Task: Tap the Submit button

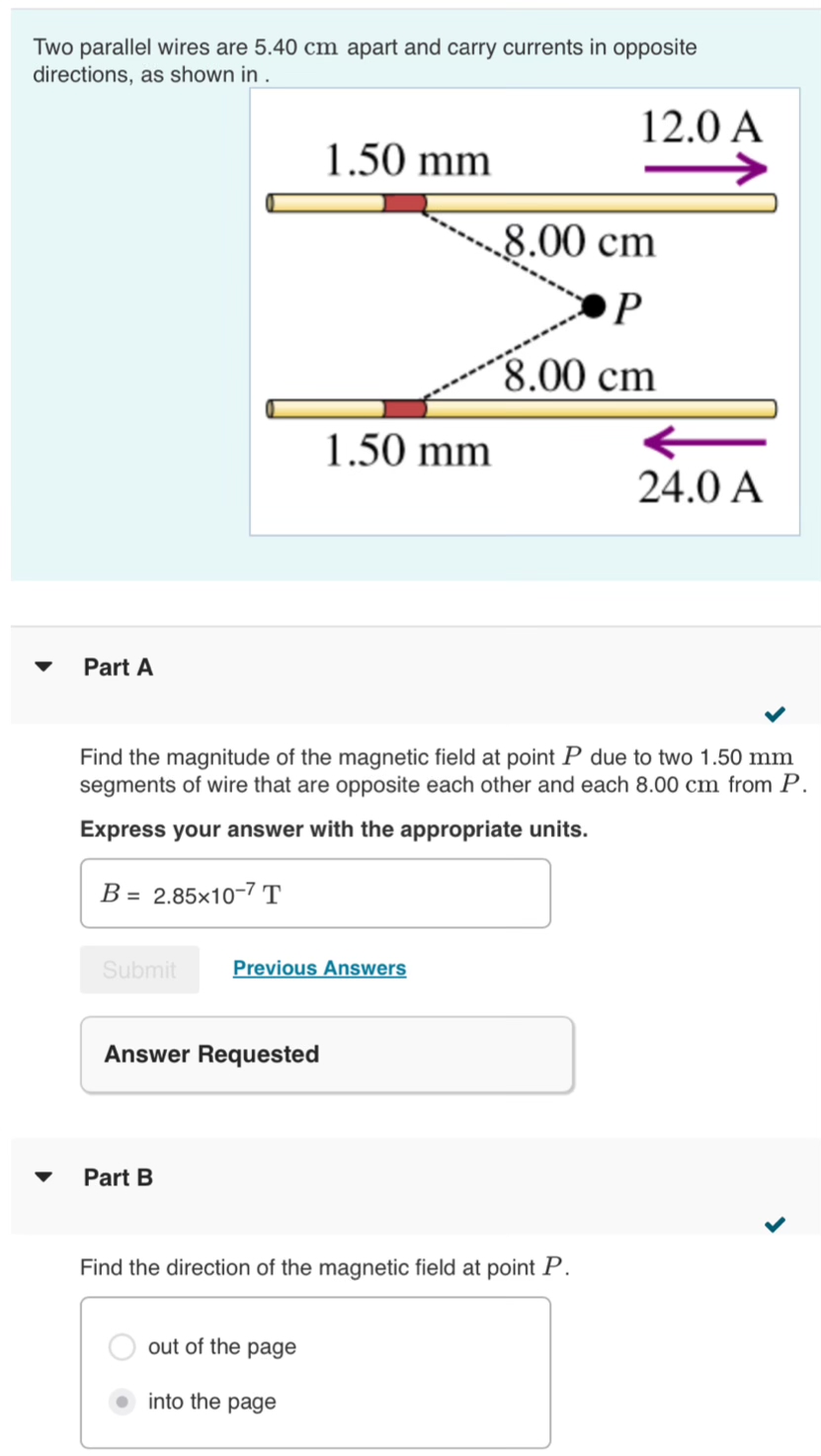Action: (x=139, y=969)
